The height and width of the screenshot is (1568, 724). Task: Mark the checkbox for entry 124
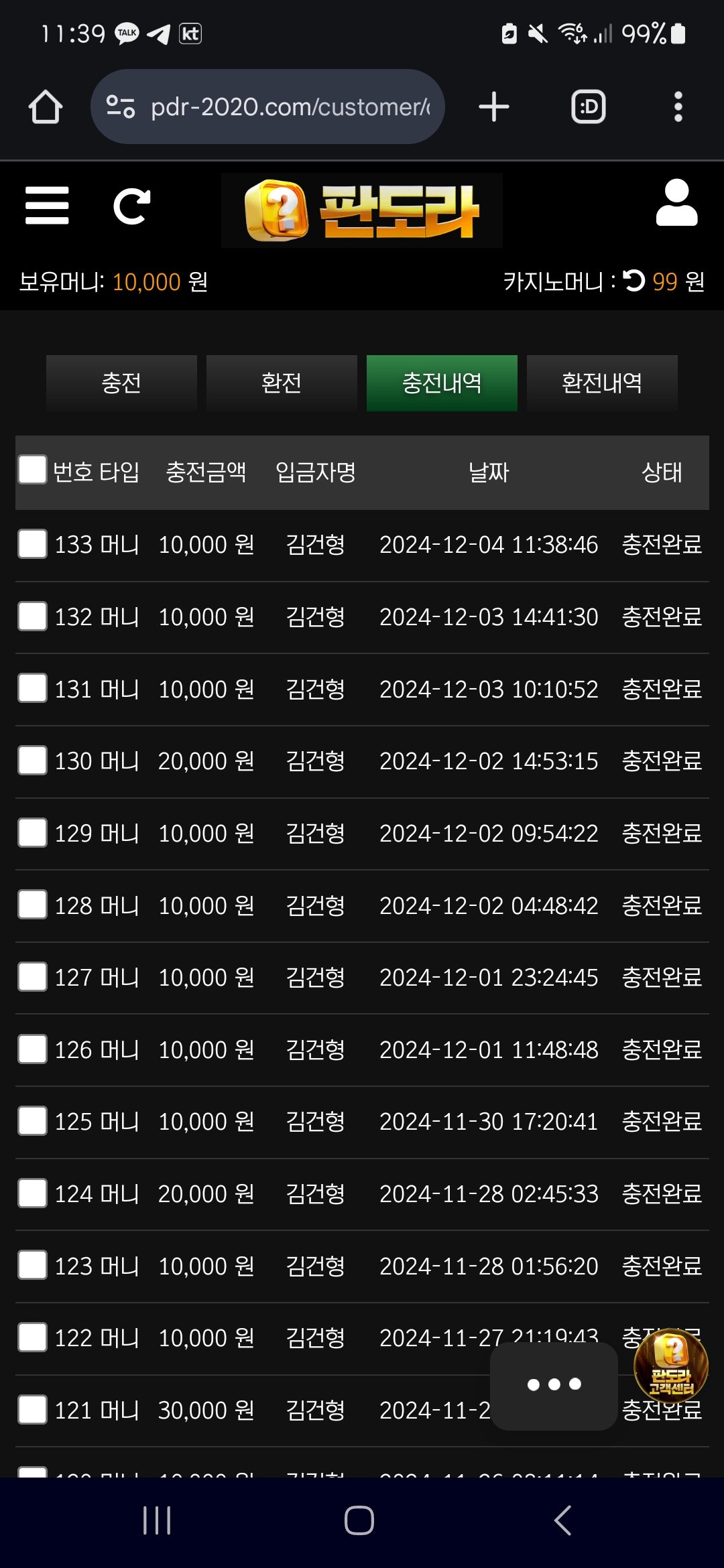[32, 1193]
